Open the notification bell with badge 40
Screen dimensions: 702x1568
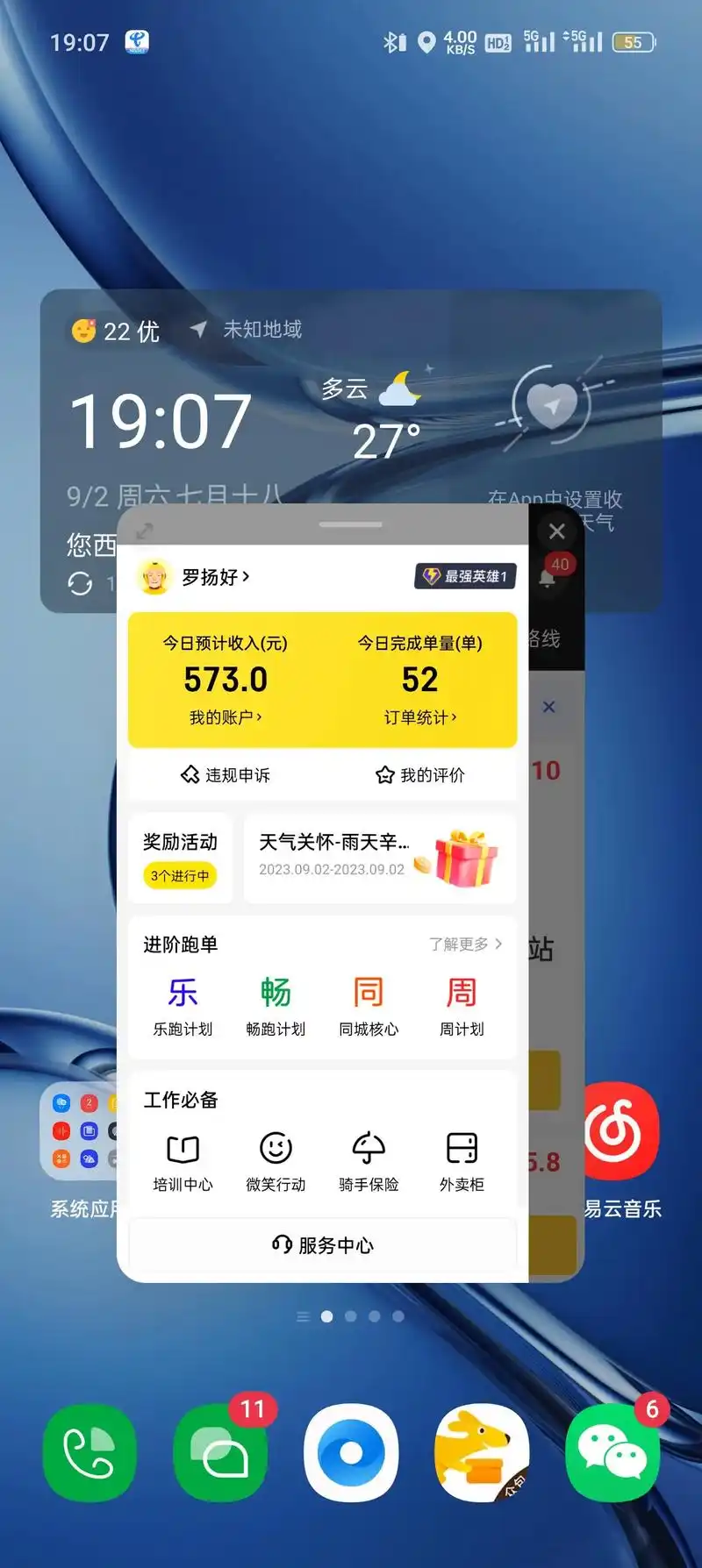coord(548,579)
